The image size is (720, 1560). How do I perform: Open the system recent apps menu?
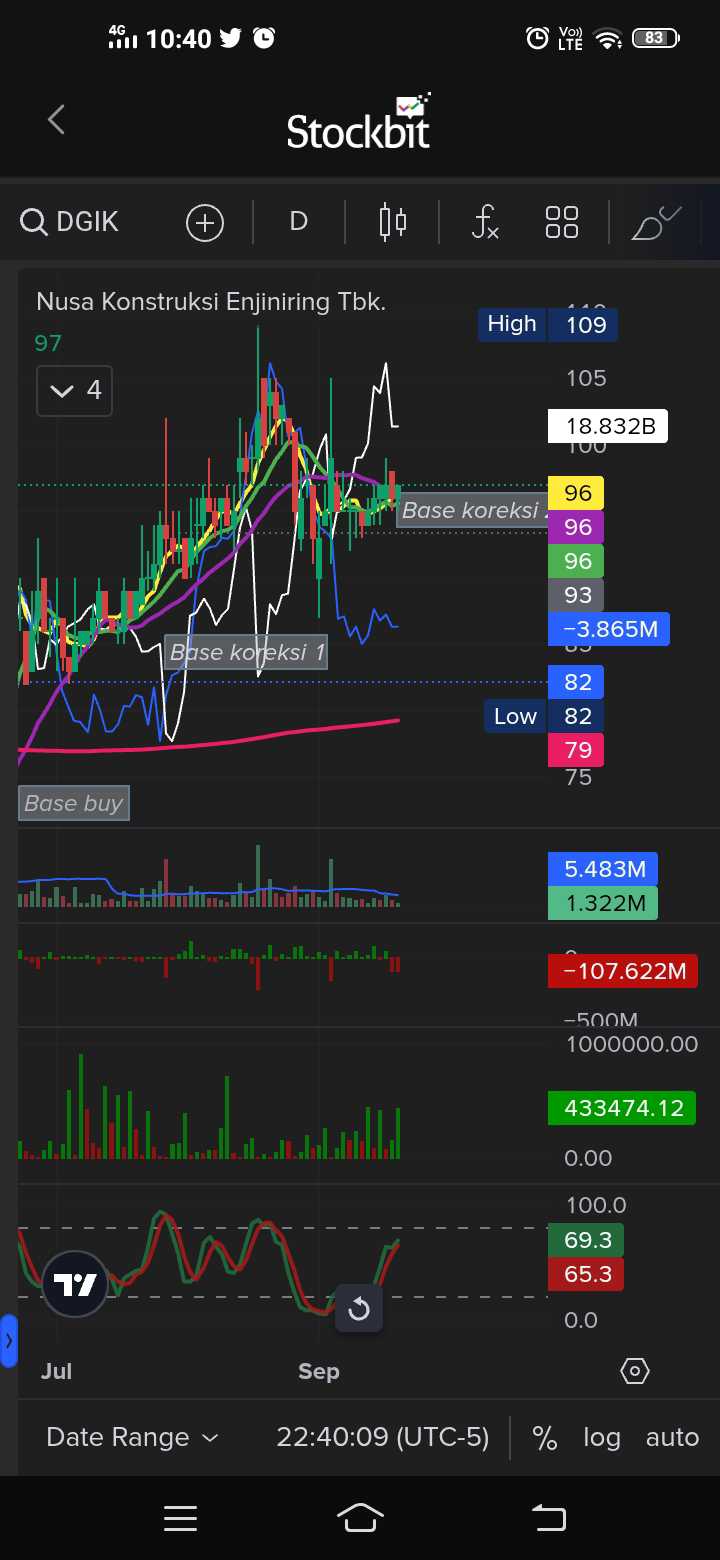[x=180, y=1519]
